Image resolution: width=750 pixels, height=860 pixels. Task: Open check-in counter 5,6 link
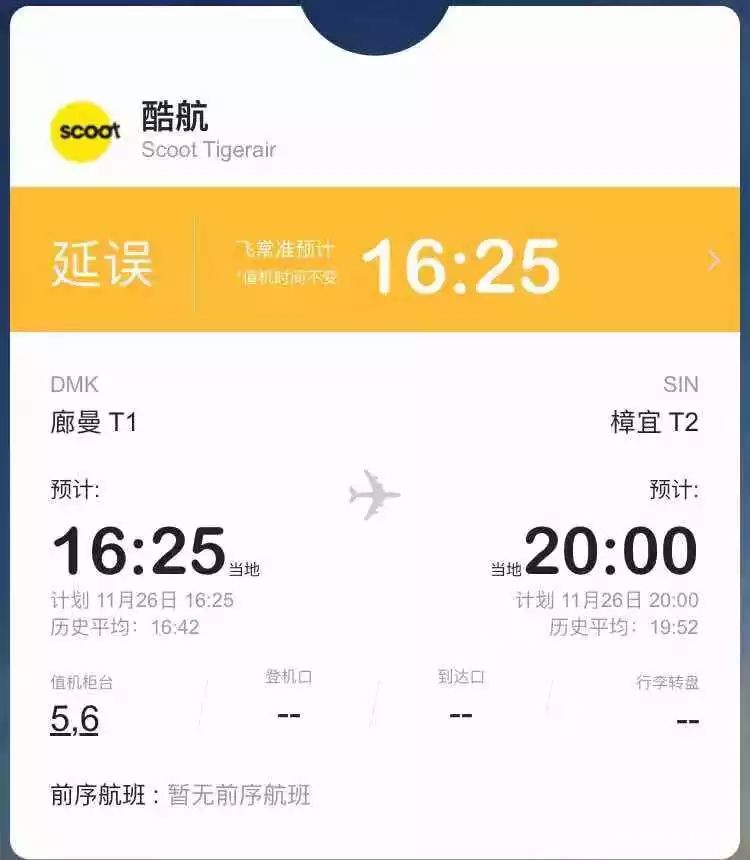(75, 720)
